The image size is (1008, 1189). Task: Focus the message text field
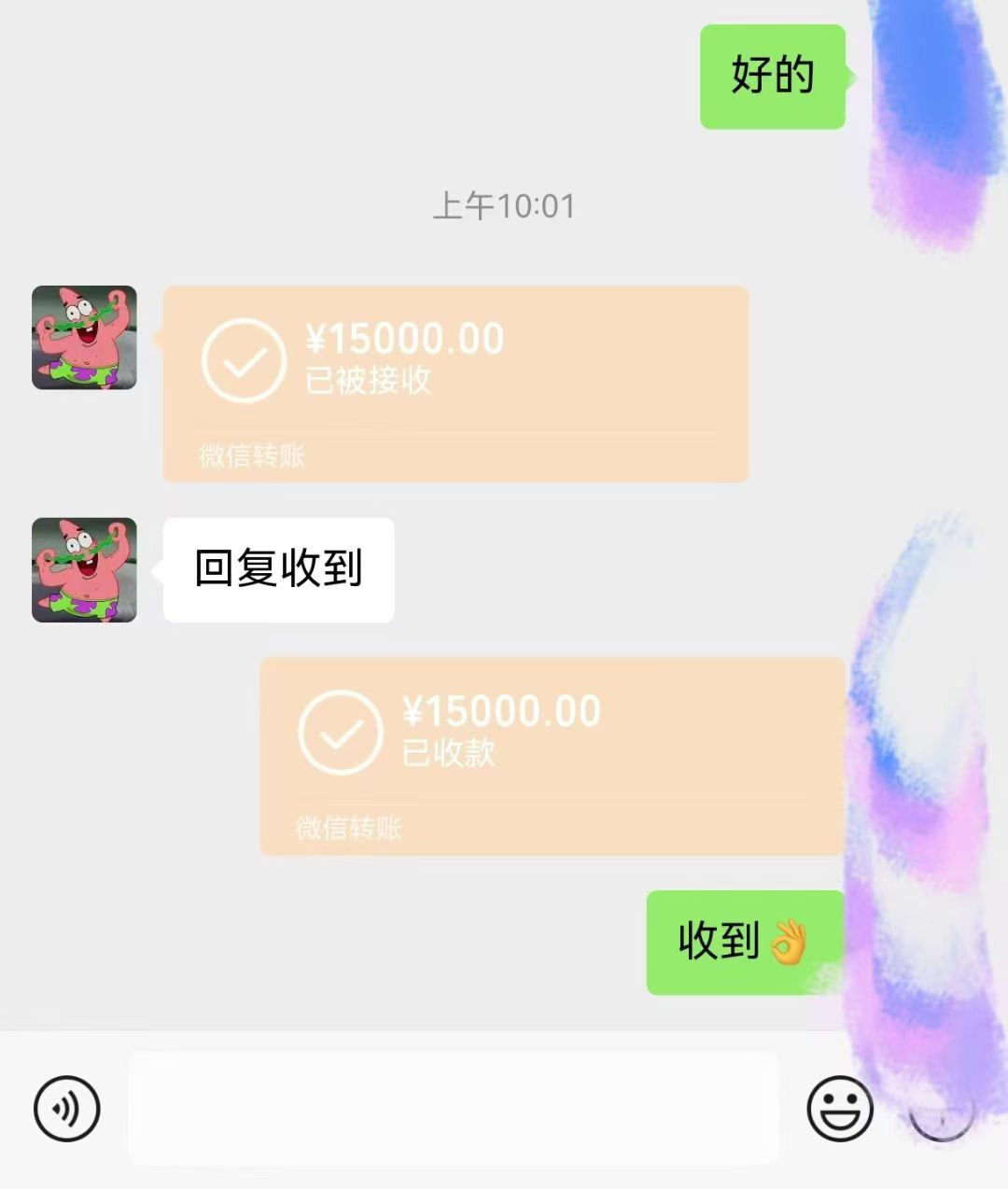pyautogui.click(x=454, y=1108)
